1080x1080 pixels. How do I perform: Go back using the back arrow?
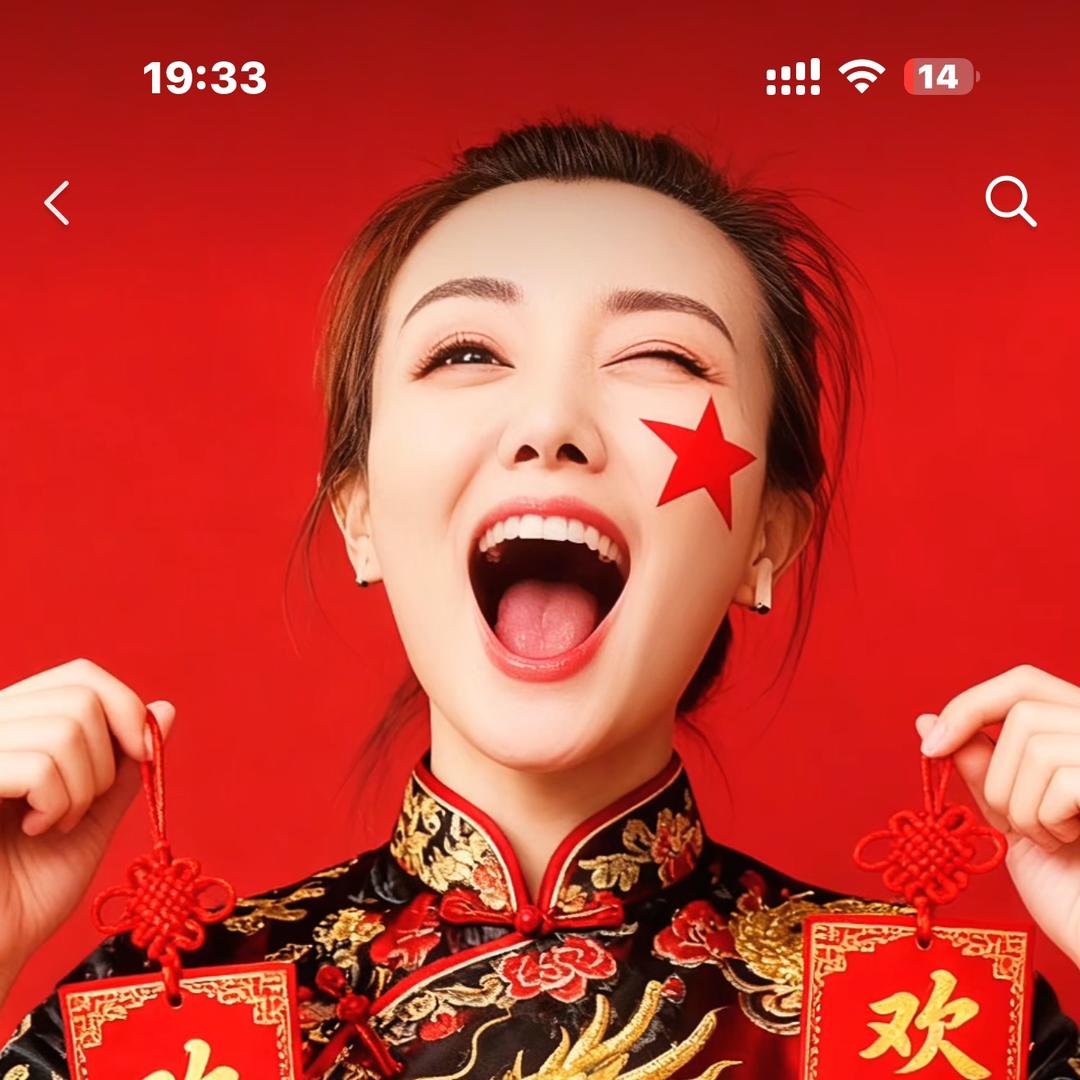point(57,203)
